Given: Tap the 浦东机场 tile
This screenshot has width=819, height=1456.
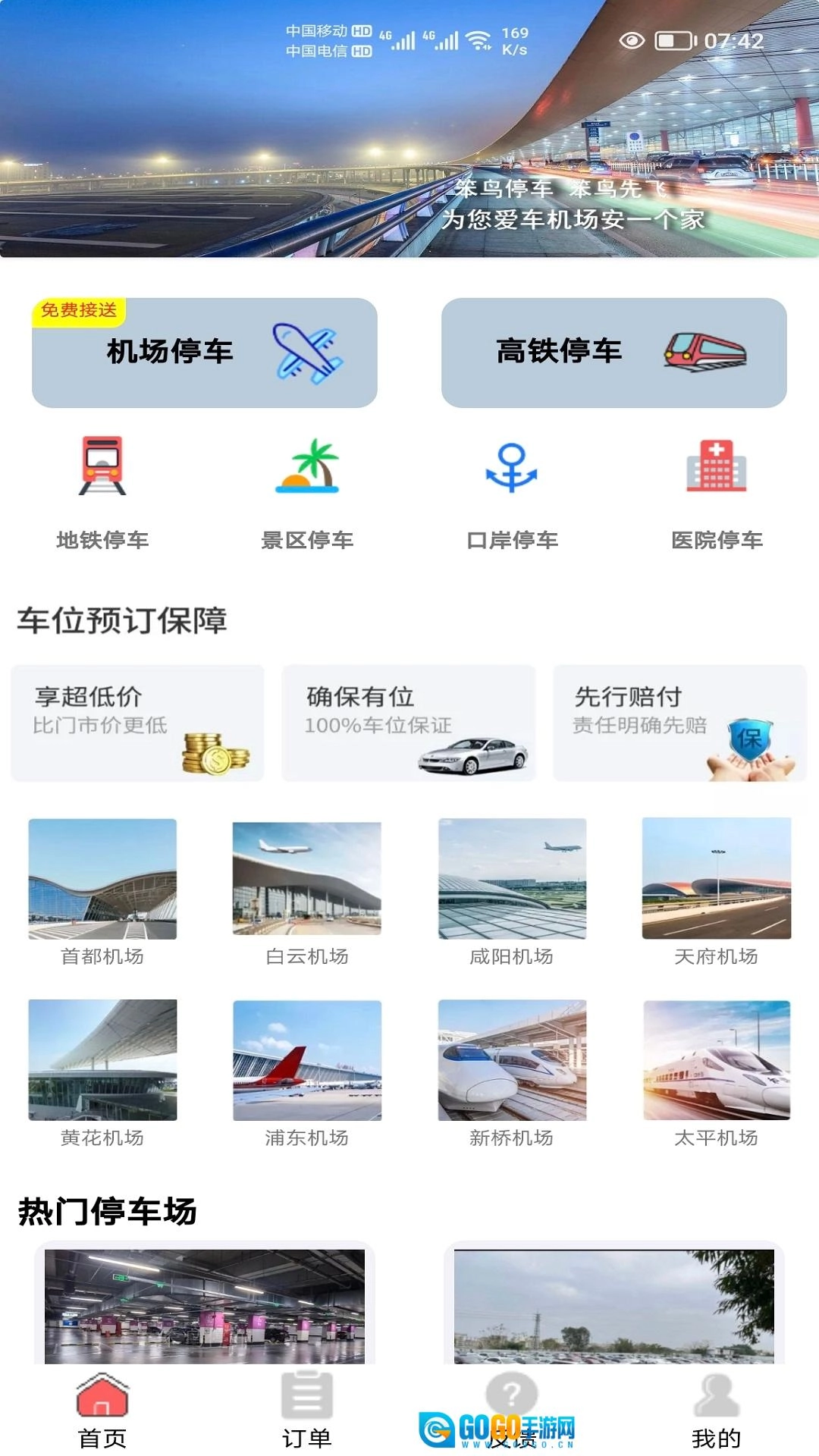Looking at the screenshot, I should click(307, 1072).
